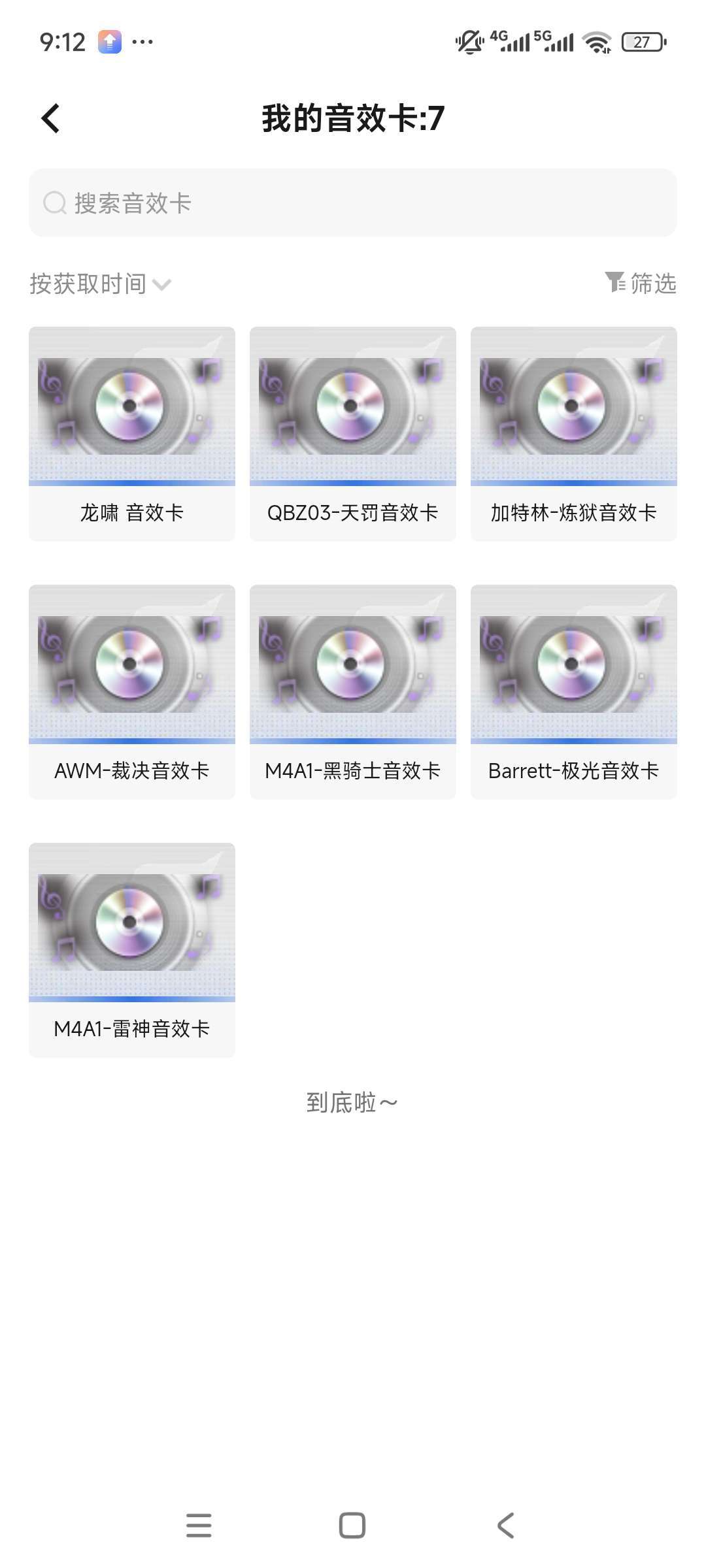Go to the system home screen

(352, 1526)
